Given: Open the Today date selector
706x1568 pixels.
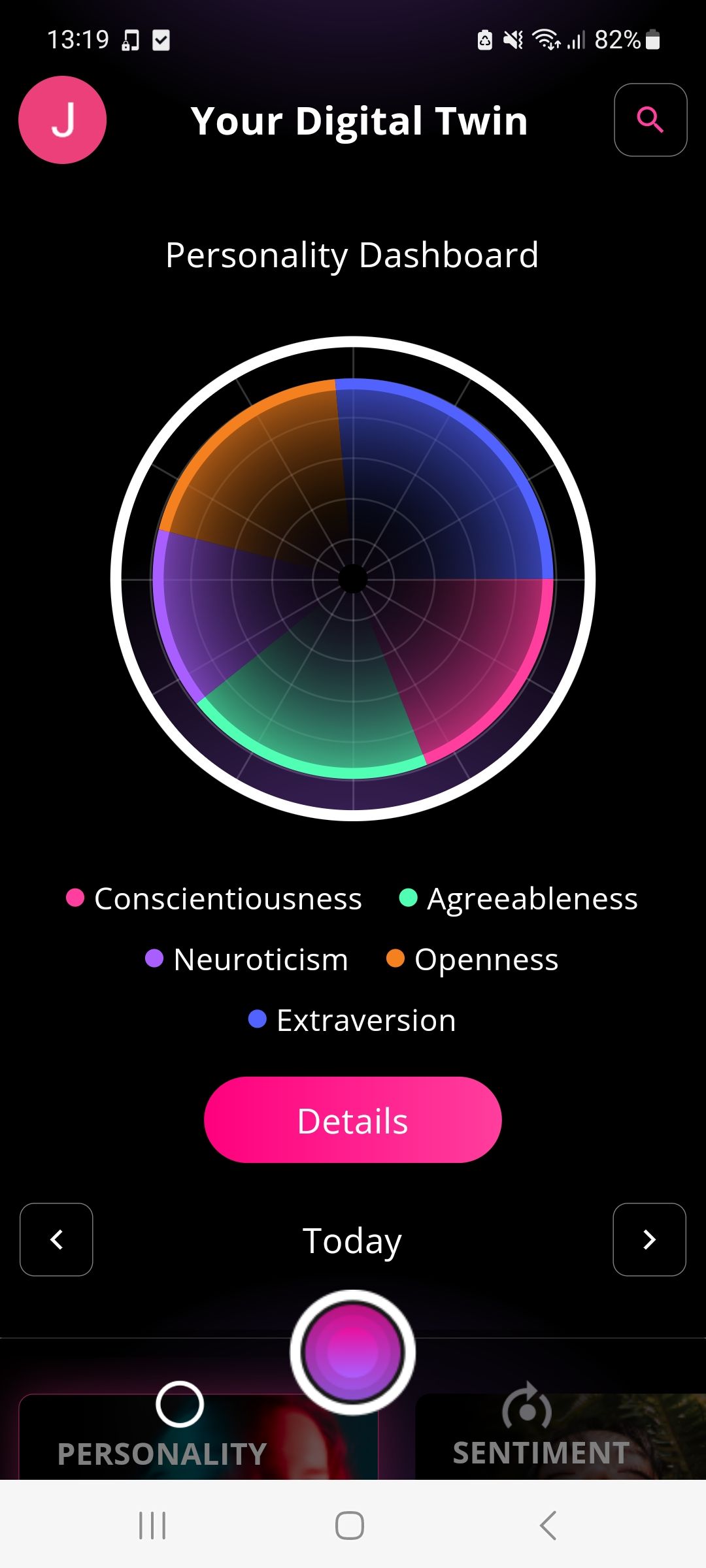Looking at the screenshot, I should tap(352, 1241).
